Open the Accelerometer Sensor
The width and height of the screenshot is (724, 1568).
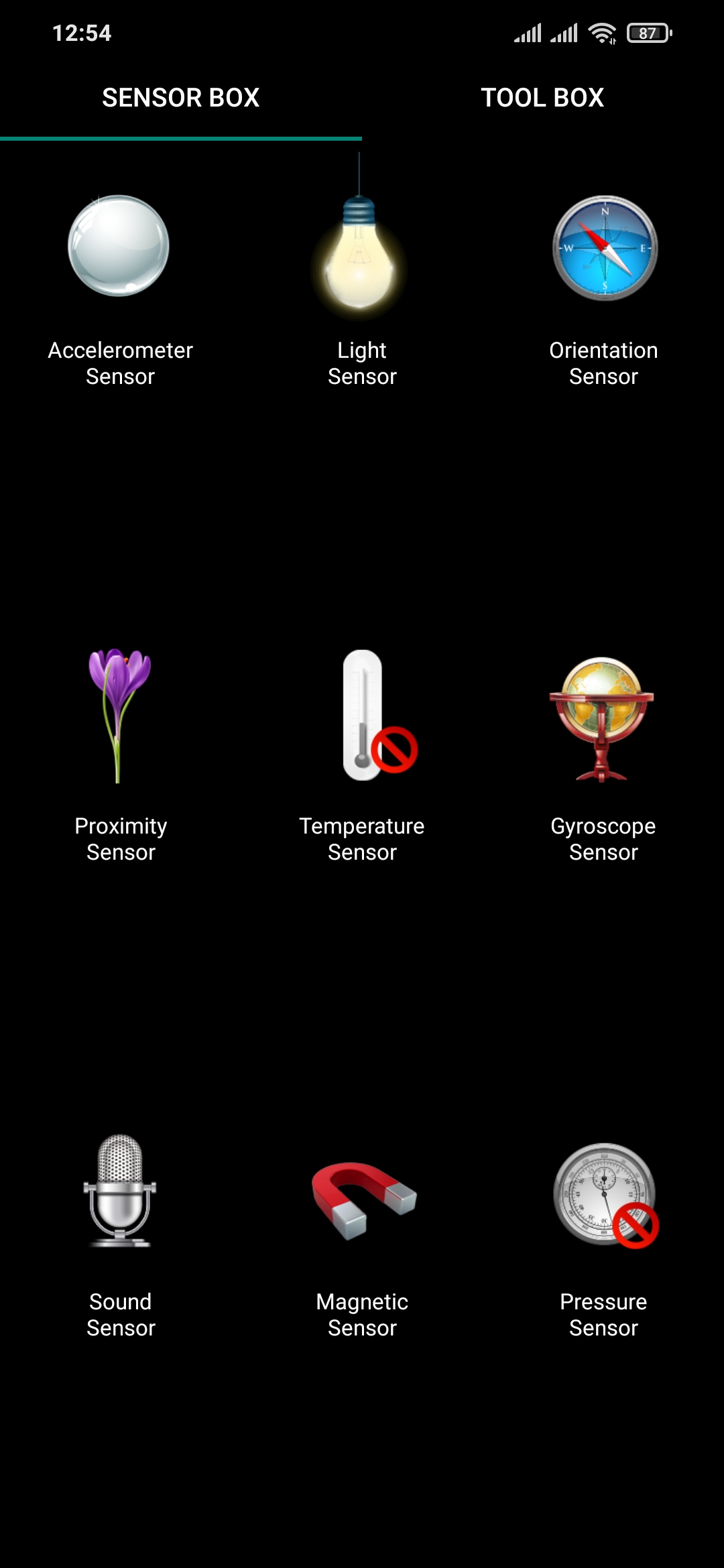pyautogui.click(x=119, y=246)
